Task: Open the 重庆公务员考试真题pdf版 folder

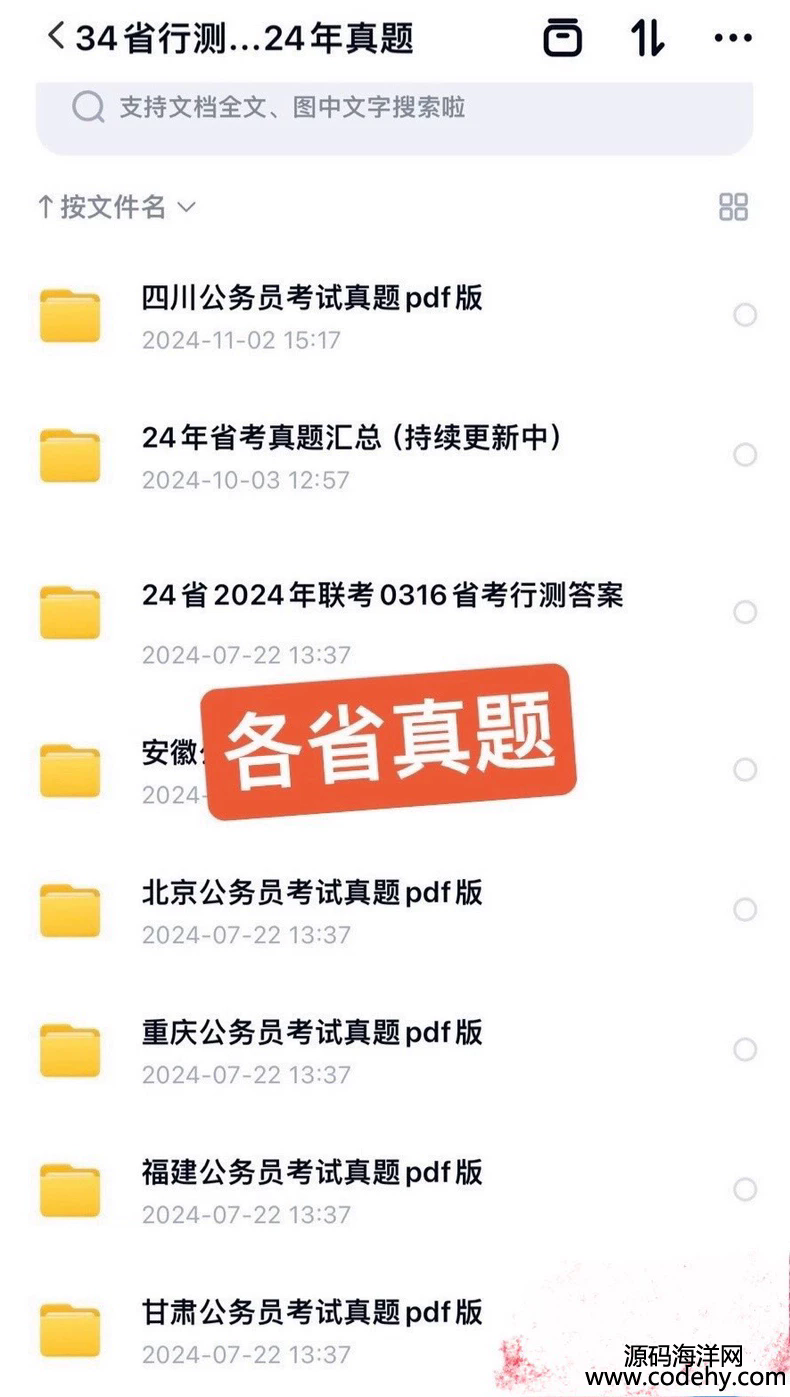Action: [x=312, y=1032]
